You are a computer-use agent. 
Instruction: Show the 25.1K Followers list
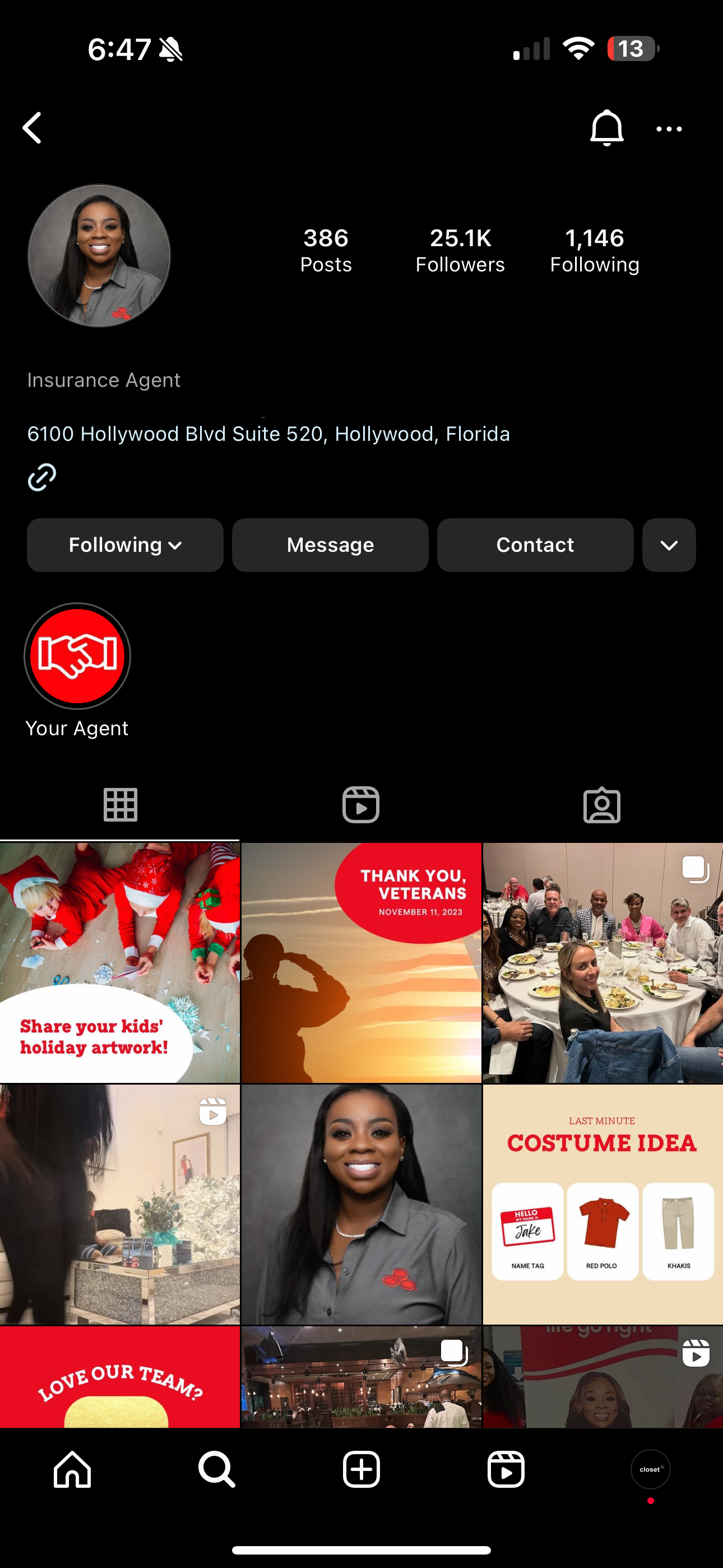[460, 250]
